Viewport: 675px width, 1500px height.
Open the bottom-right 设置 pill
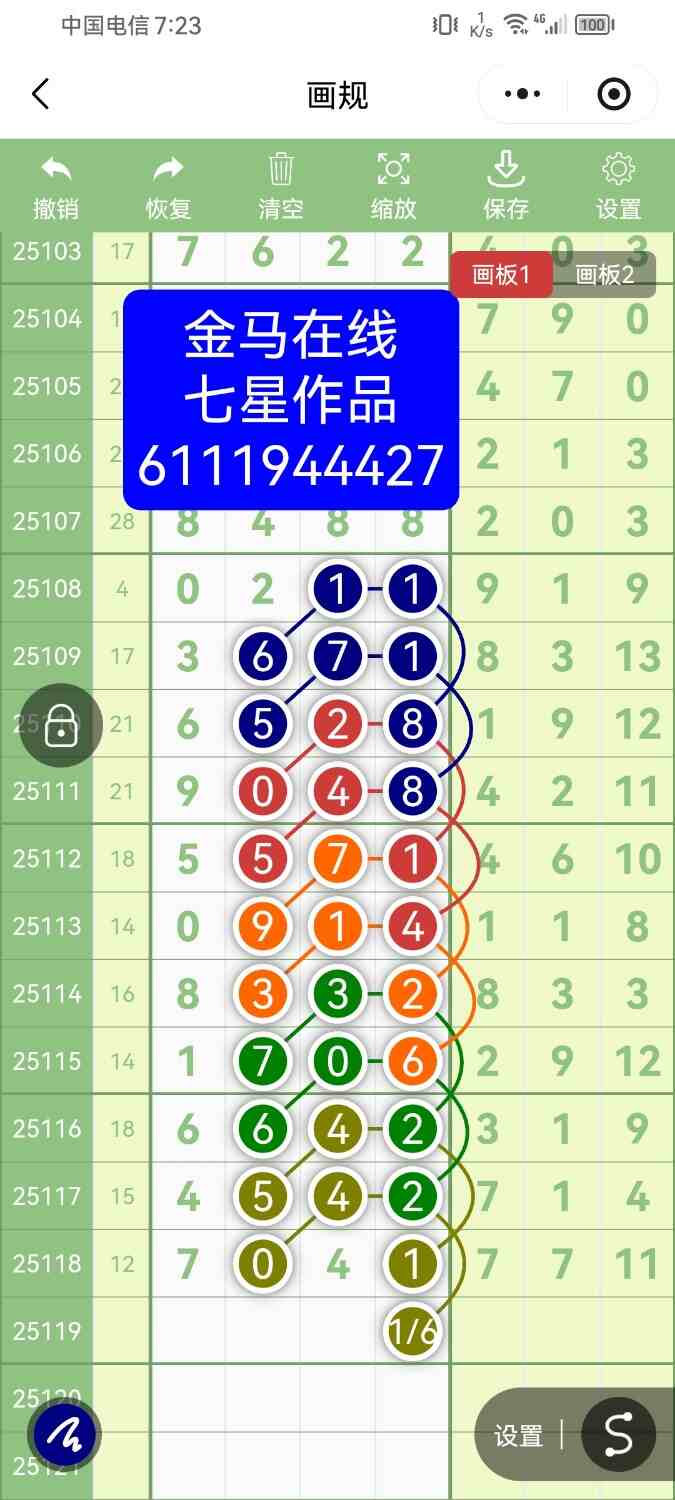[519, 1436]
